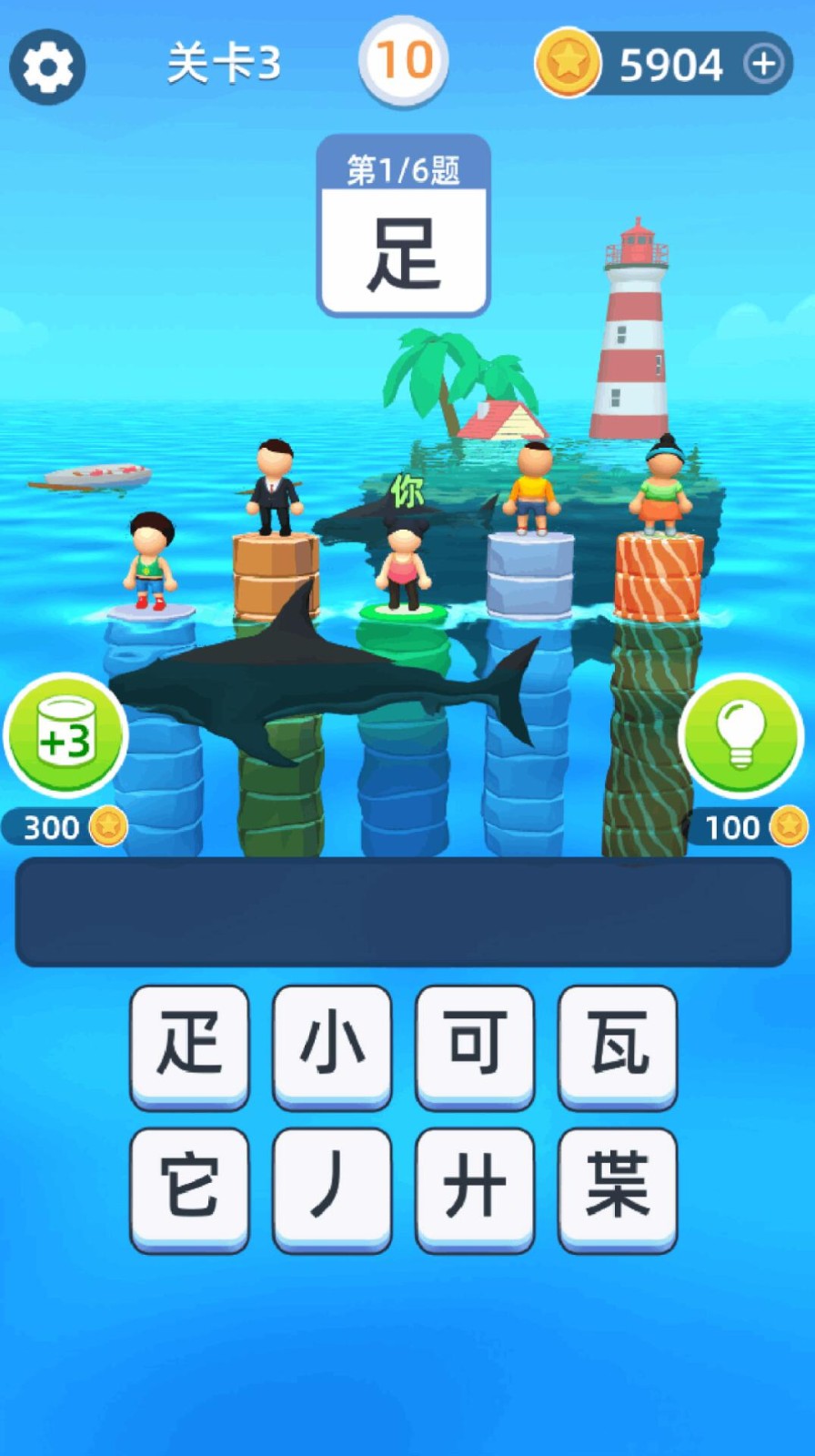The image size is (815, 1456).
Task: Use the +3 extra slots power-up
Action: [63, 739]
